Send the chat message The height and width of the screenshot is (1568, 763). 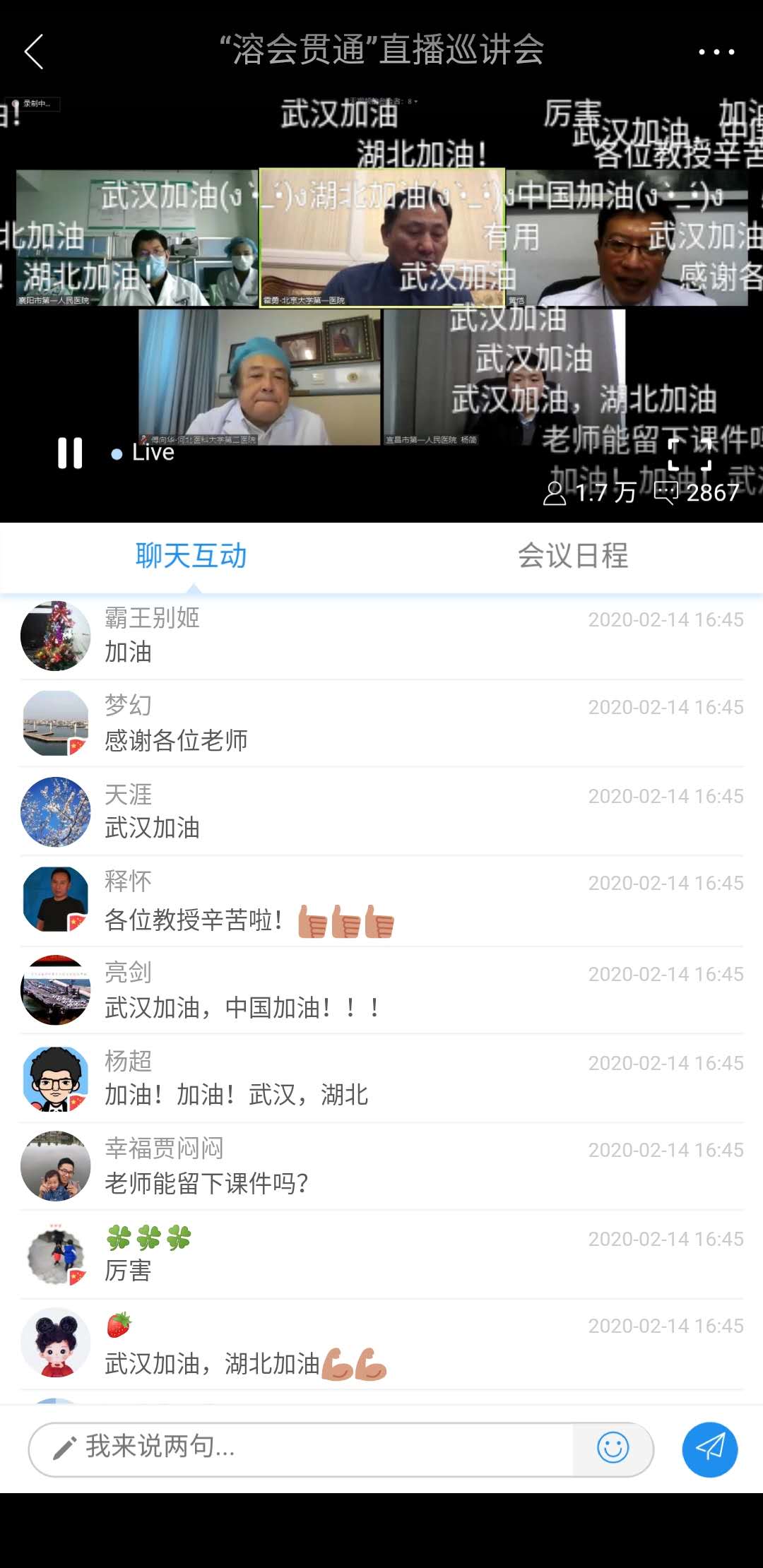[709, 1449]
